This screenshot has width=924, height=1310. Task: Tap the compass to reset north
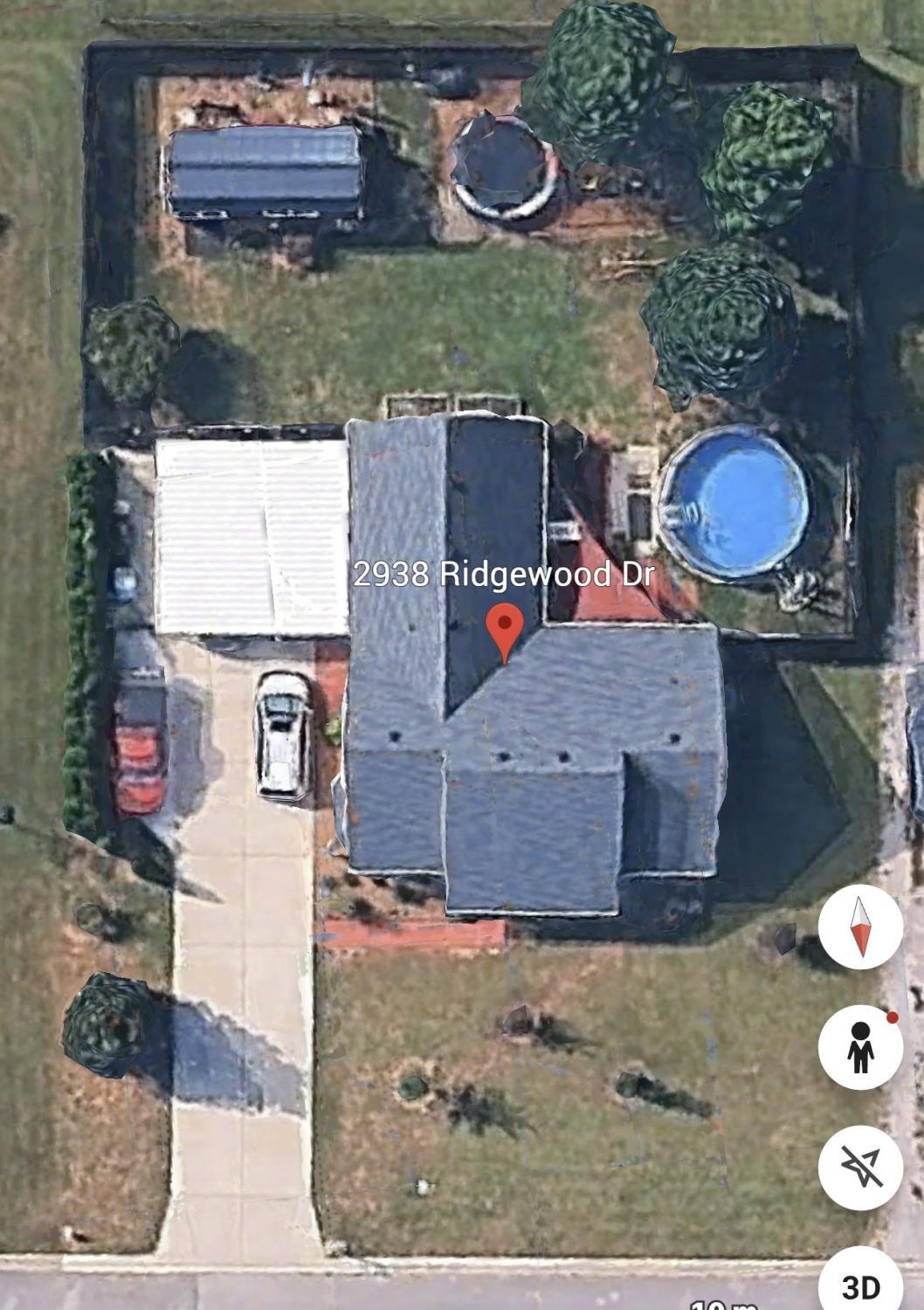[x=860, y=927]
